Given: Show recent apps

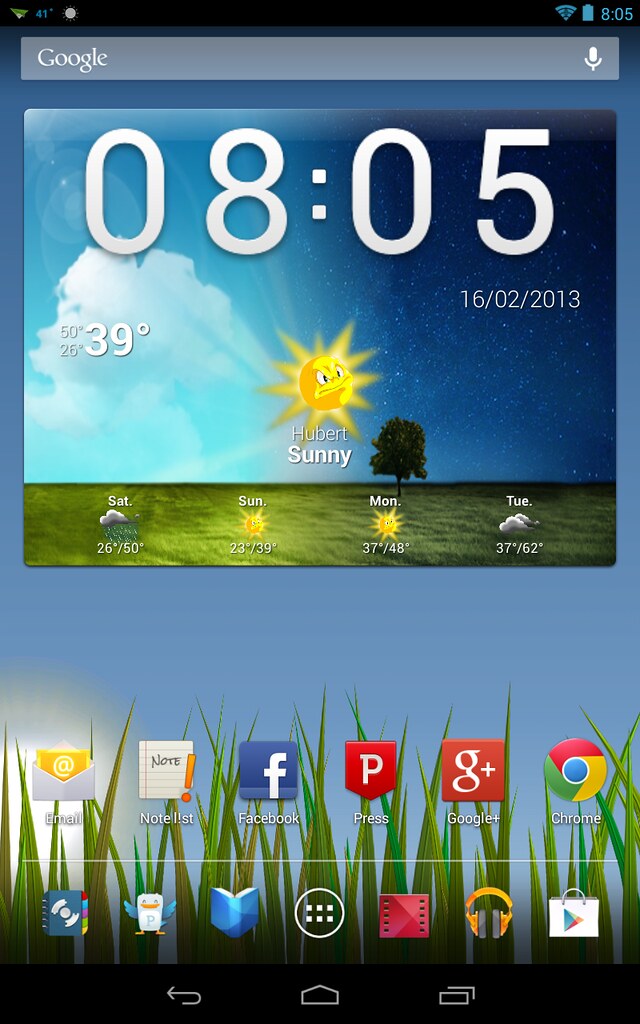Looking at the screenshot, I should [x=456, y=995].
